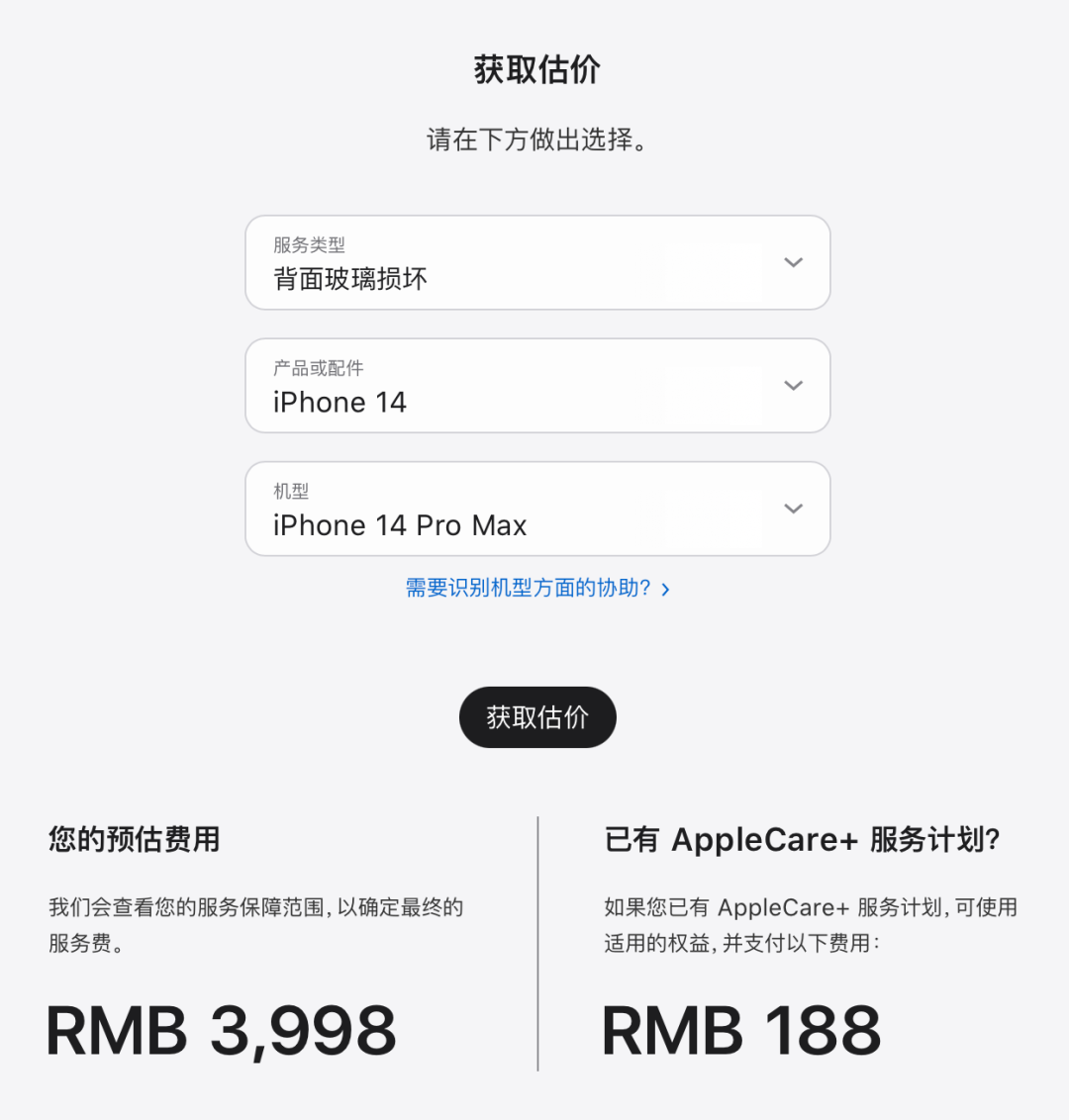The width and height of the screenshot is (1069, 1120).
Task: Expand the iPhone 14 Pro Max model selector
Action: pos(537,509)
